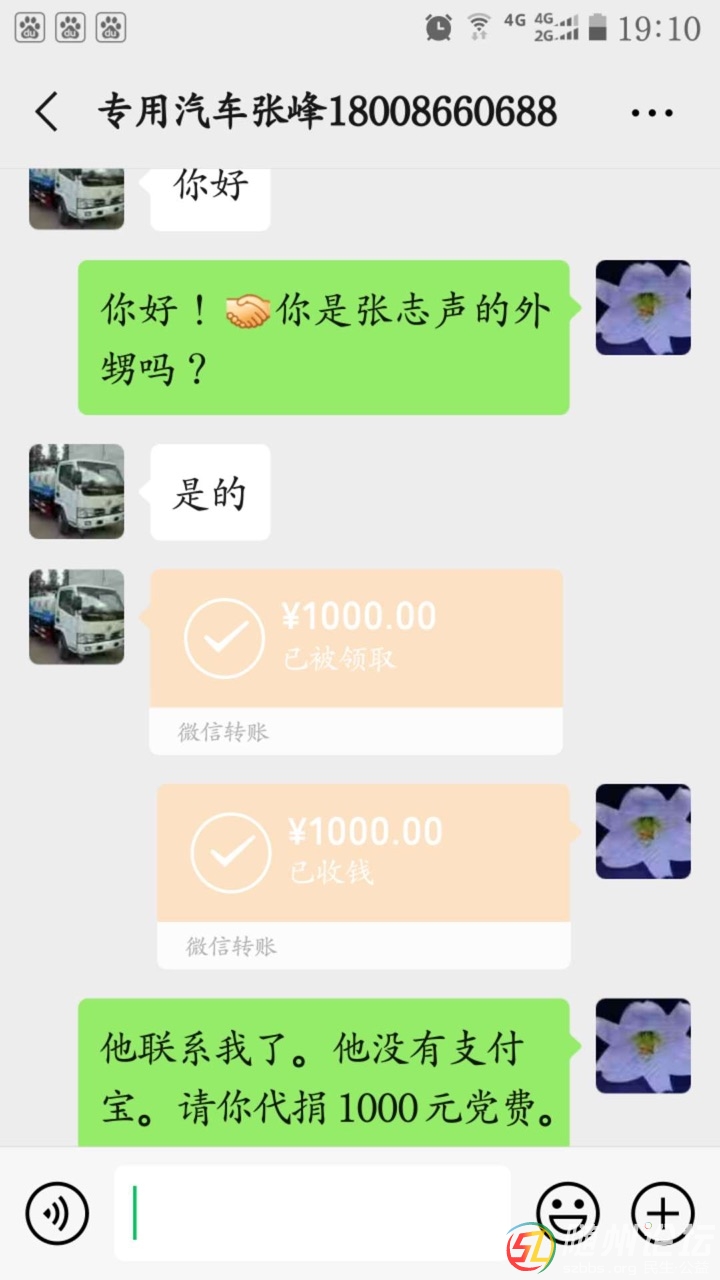Go back from the chat
The image size is (720, 1280).
point(47,112)
